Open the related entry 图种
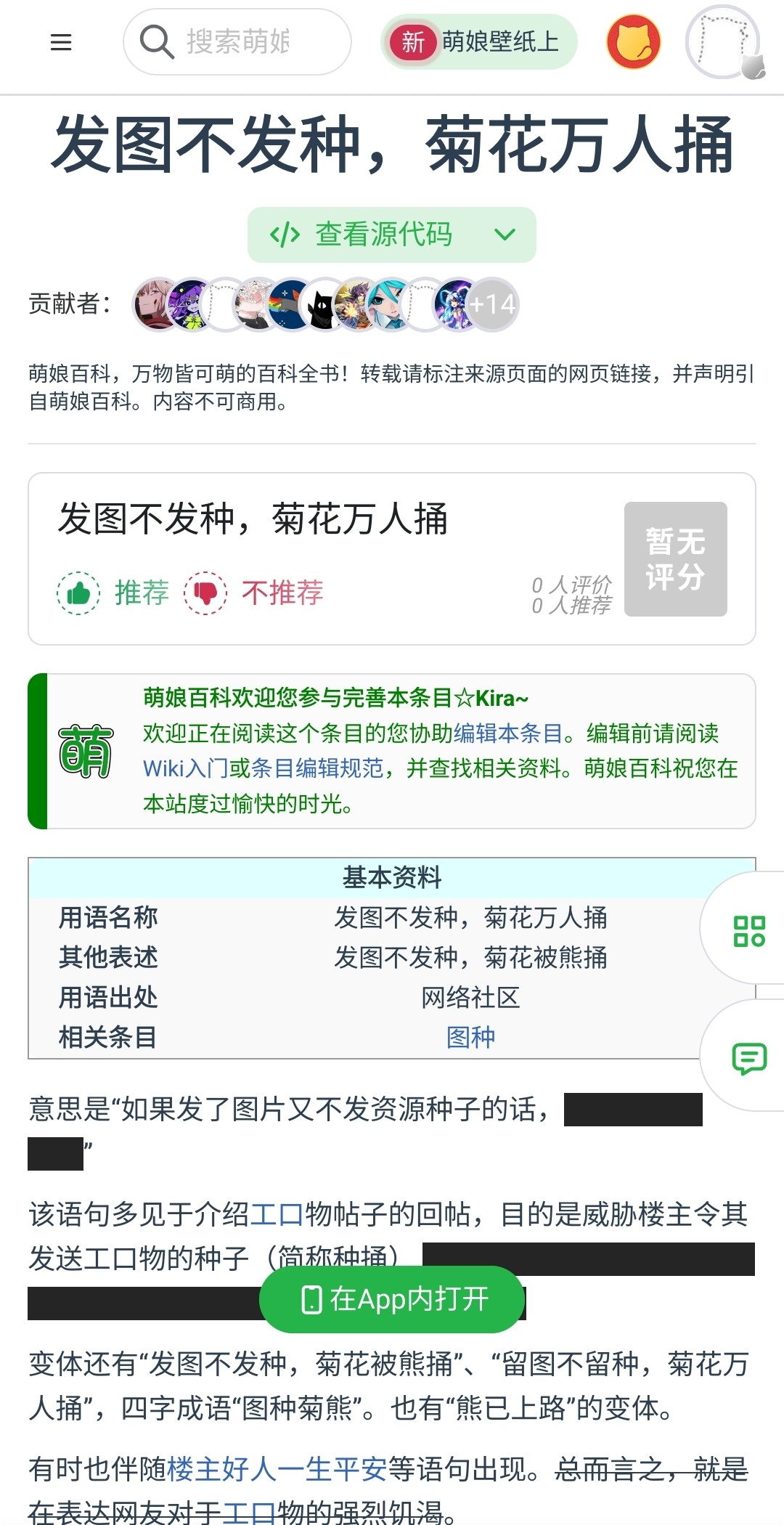 [470, 1037]
